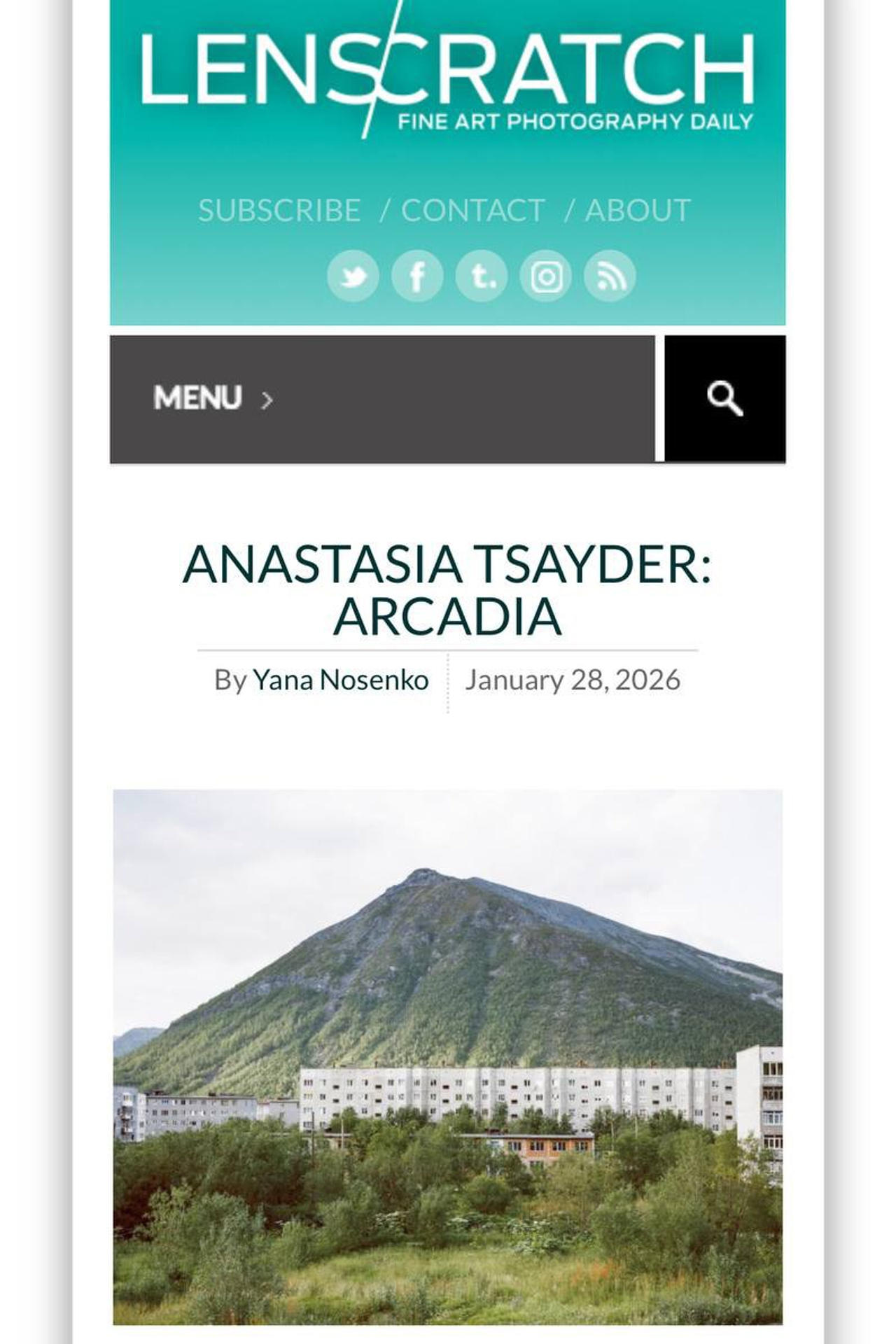Click the tagline FINE ART PHOTOGRAPHY DAILY
This screenshot has width=896, height=1344.
tap(575, 120)
